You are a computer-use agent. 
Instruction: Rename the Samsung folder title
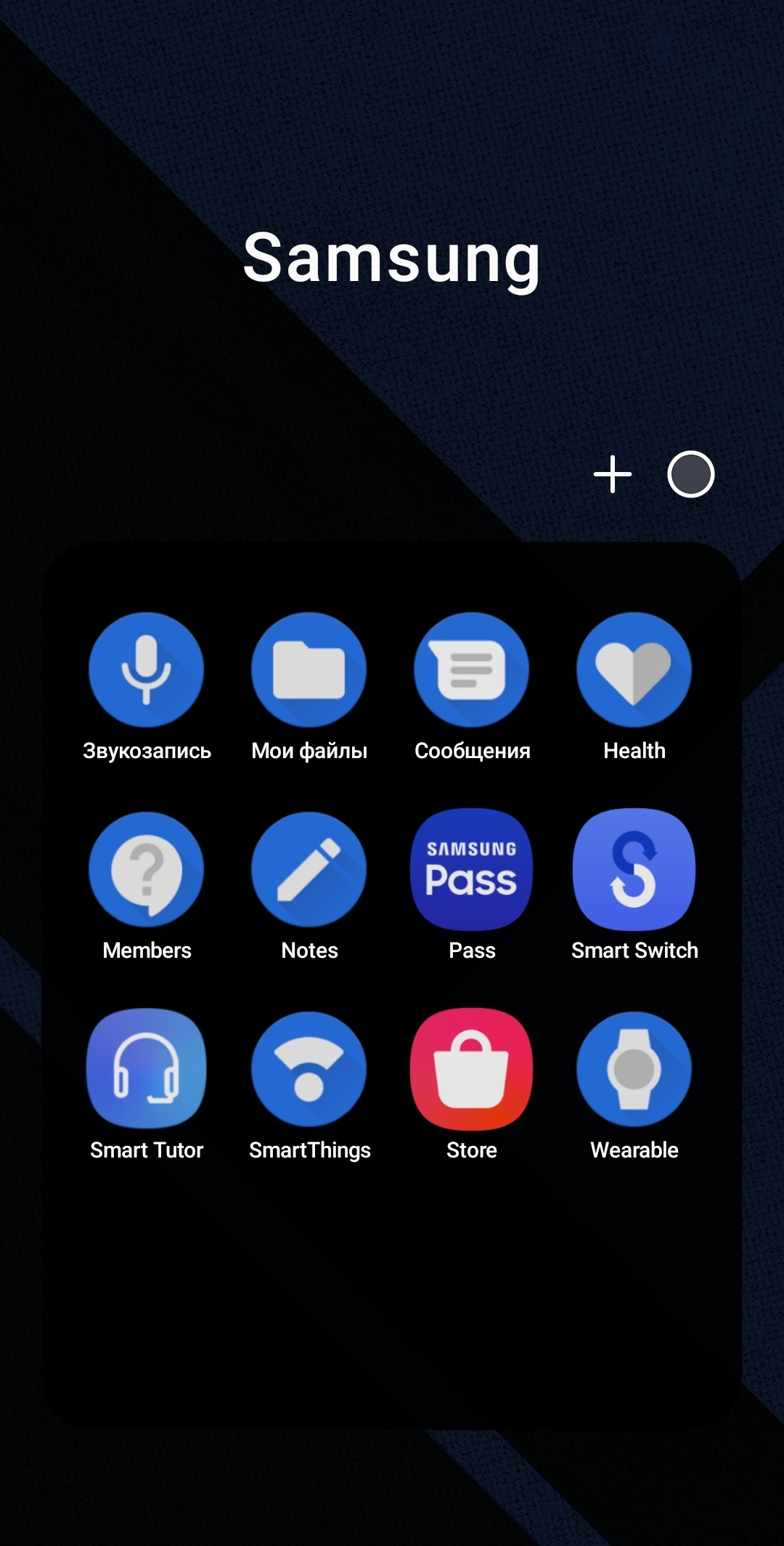(392, 258)
